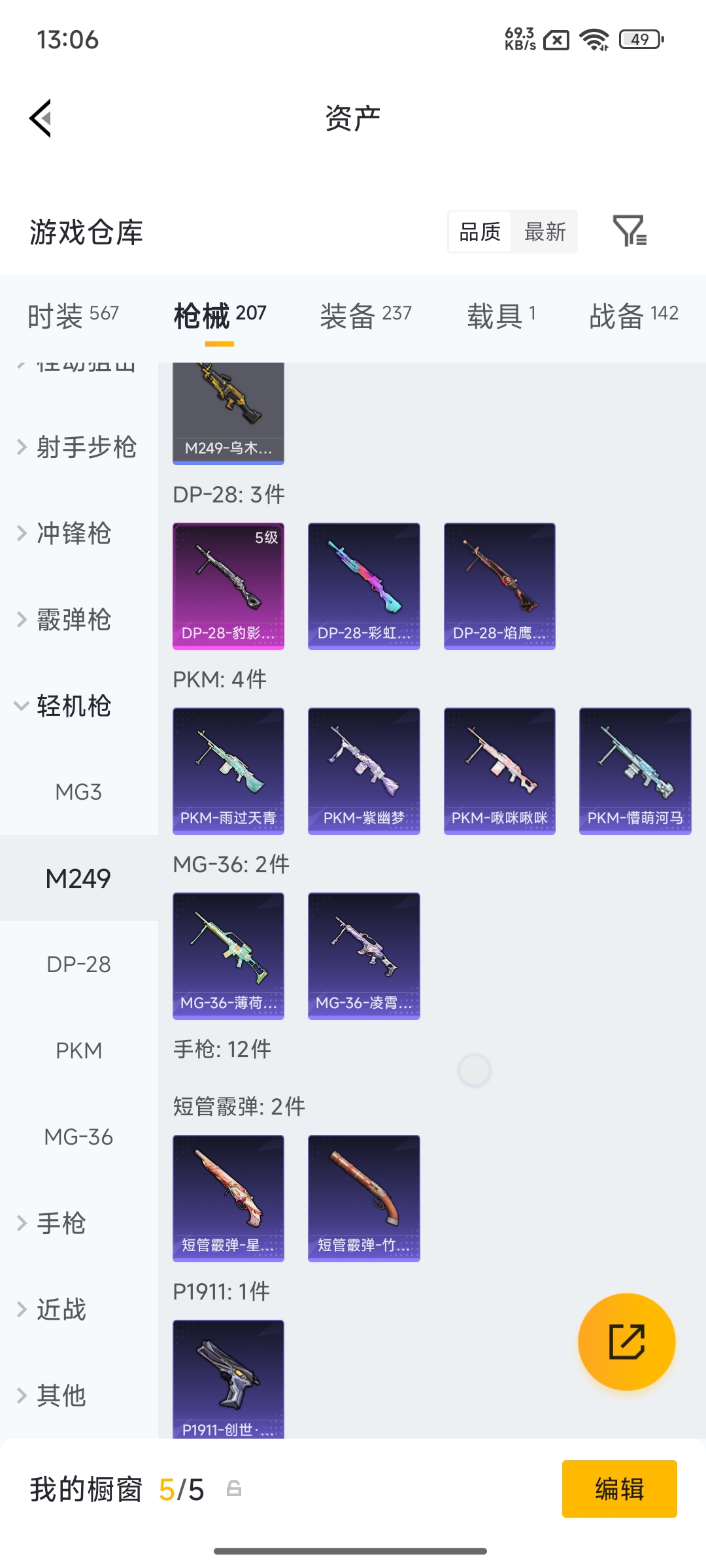Go back from the 资产 page
Viewport: 706px width, 1568px height.
(41, 118)
